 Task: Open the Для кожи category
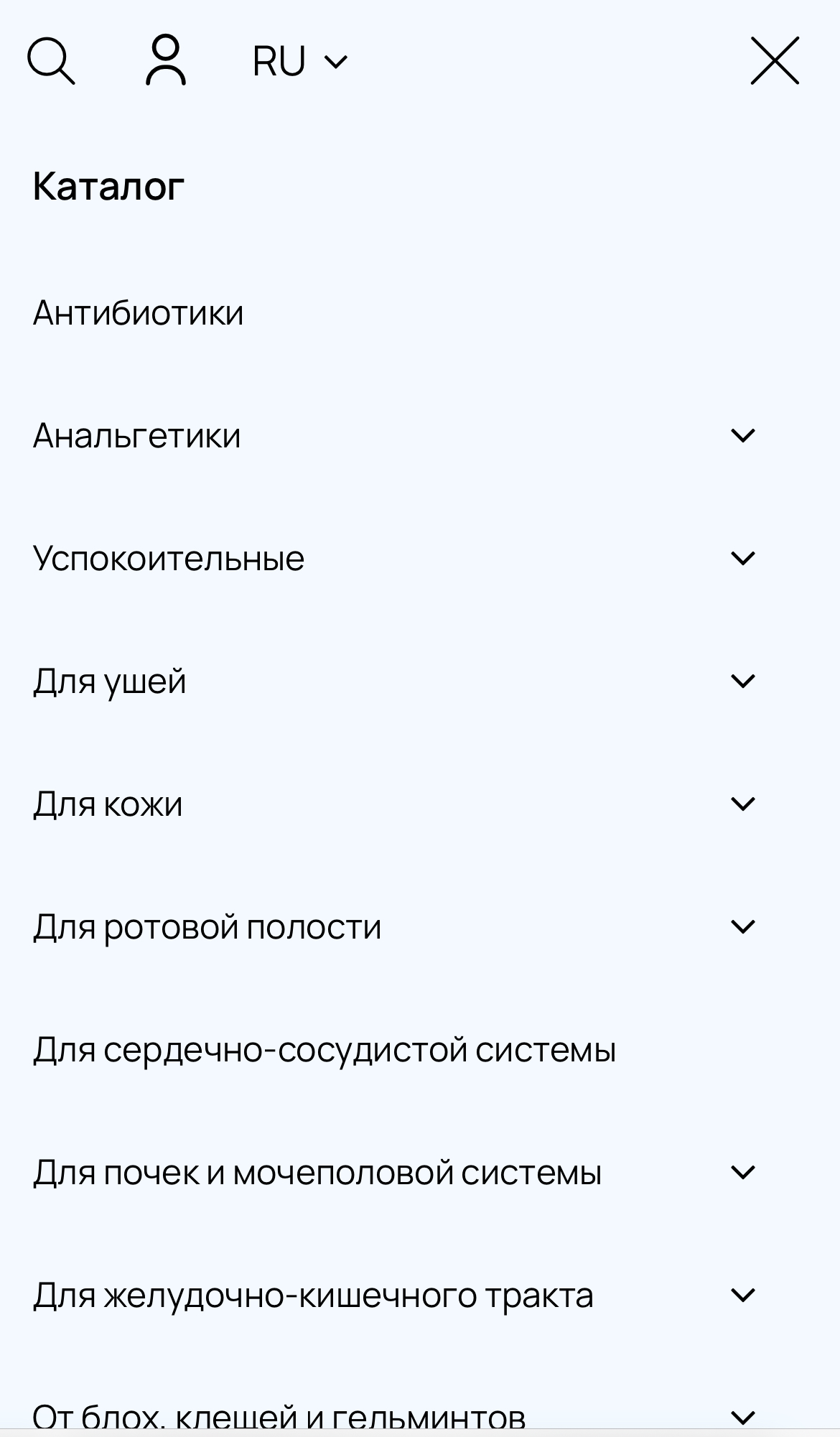pos(108,804)
